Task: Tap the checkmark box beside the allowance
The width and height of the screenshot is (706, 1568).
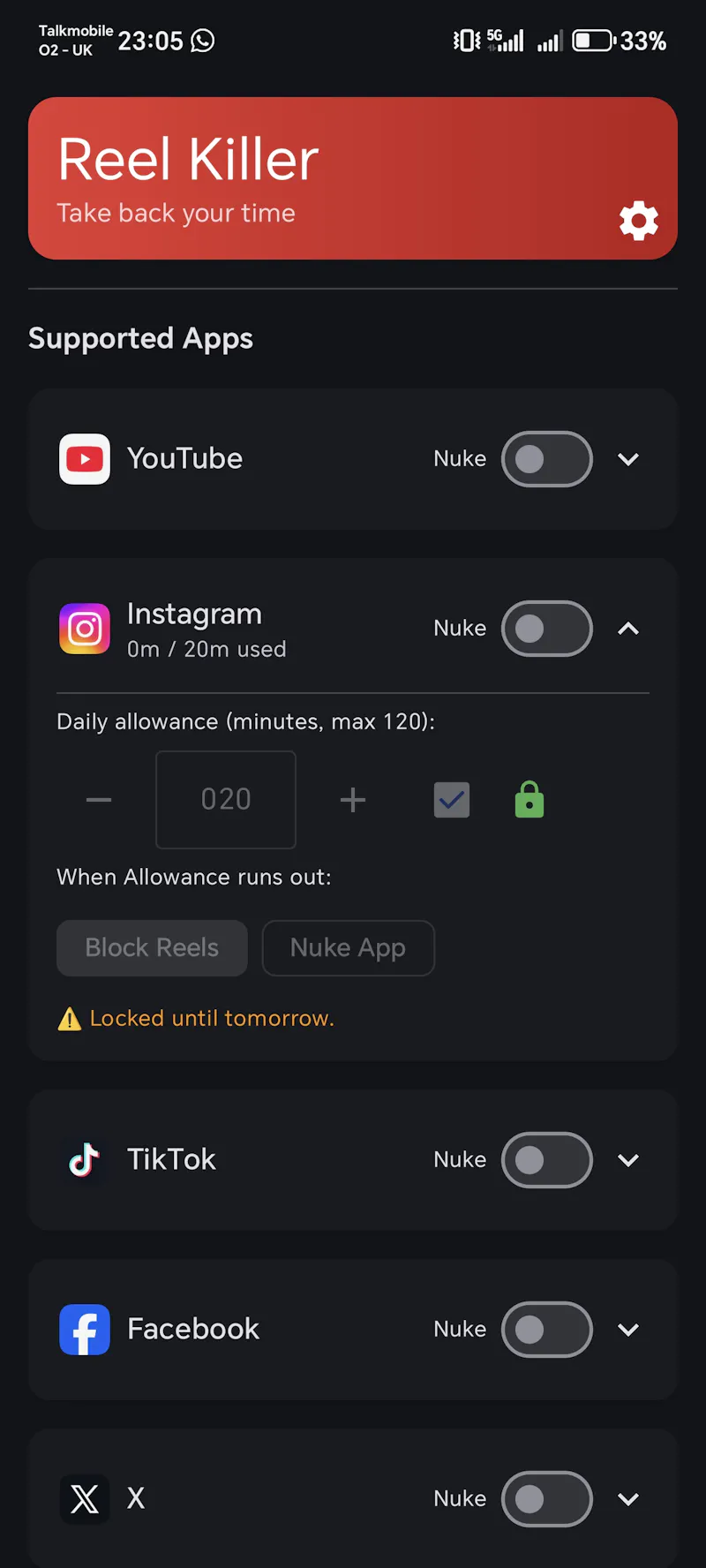Action: coord(452,800)
